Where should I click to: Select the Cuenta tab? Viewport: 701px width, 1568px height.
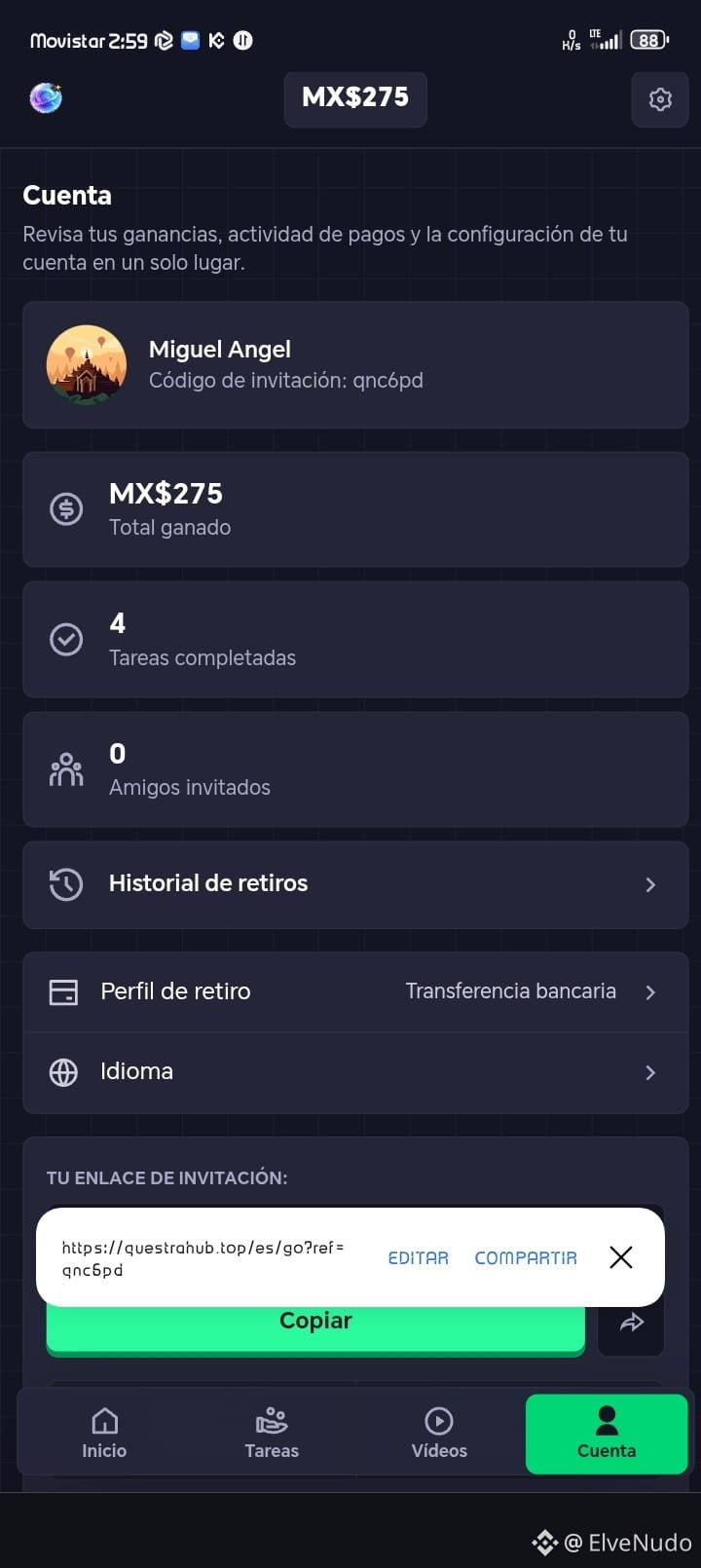click(x=607, y=1433)
